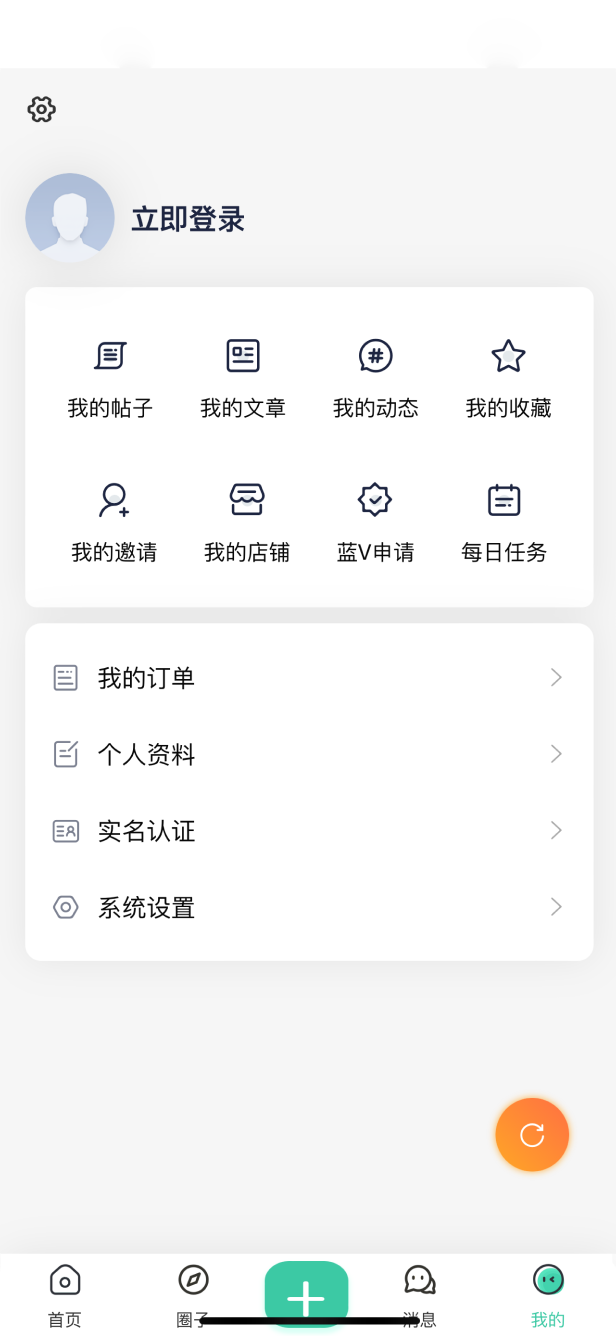Select the 我的 tab
The width and height of the screenshot is (616, 1336).
548,1296
